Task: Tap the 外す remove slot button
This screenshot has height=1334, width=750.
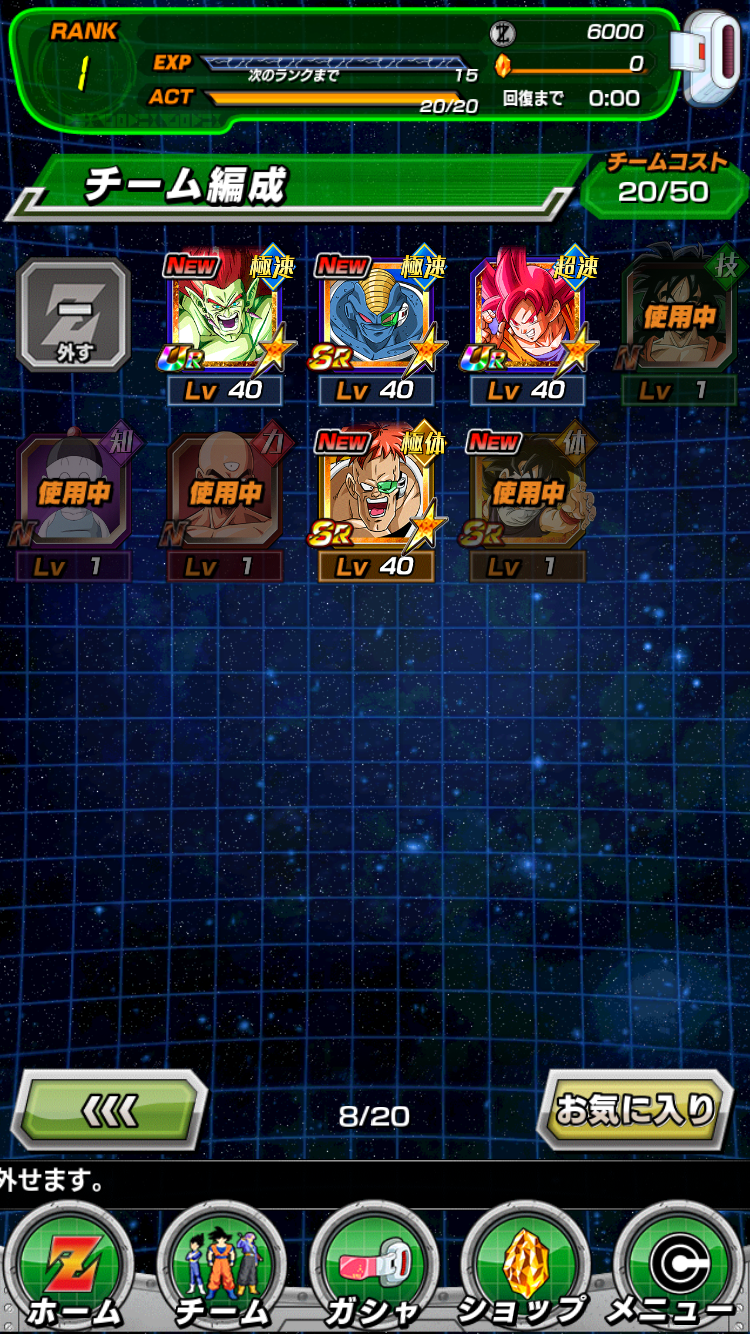Action: (x=73, y=315)
